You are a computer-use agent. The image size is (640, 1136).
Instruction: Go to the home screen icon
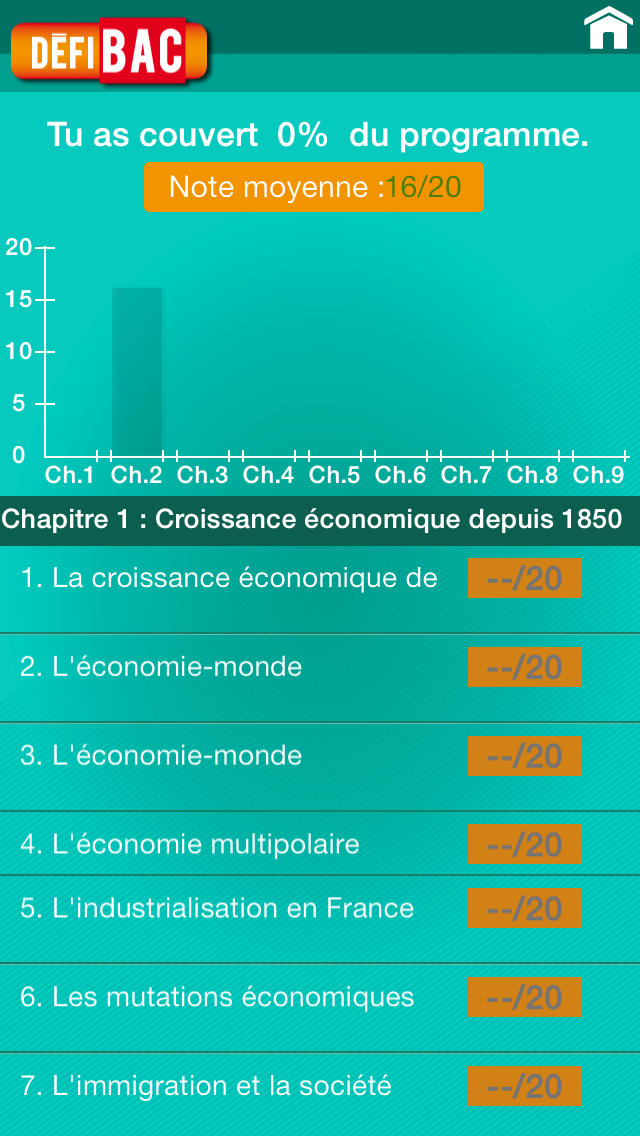[608, 28]
